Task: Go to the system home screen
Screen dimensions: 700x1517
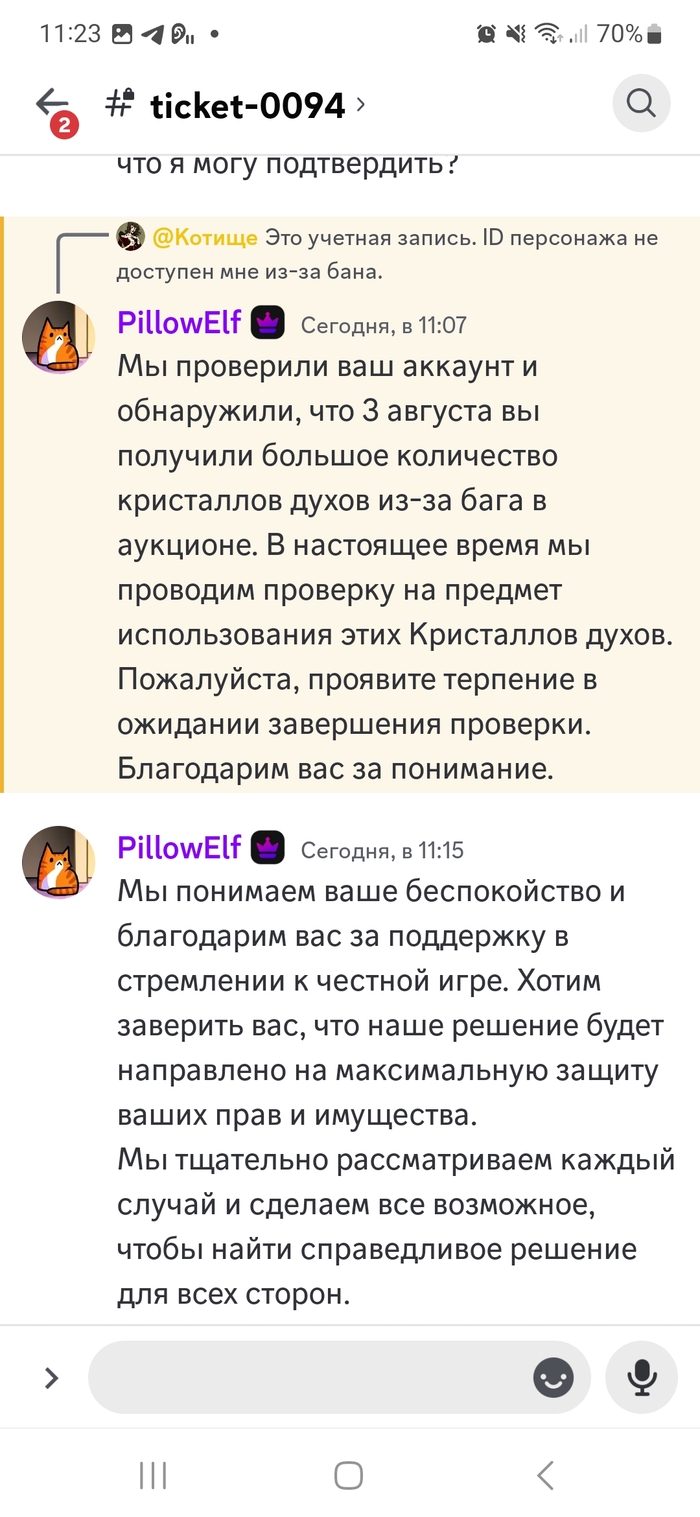Action: tap(348, 1474)
